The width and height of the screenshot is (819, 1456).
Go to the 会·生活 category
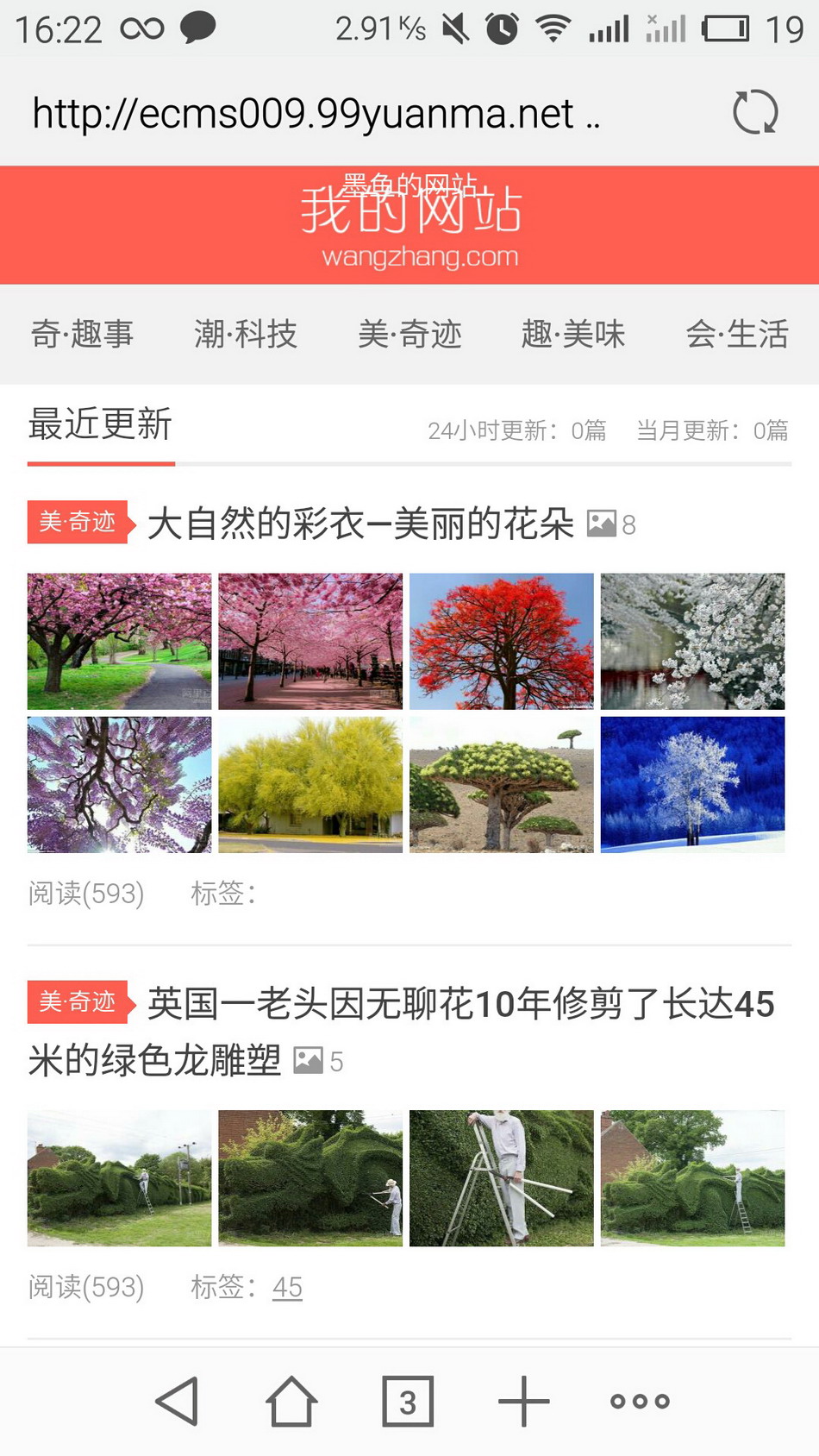tap(737, 334)
